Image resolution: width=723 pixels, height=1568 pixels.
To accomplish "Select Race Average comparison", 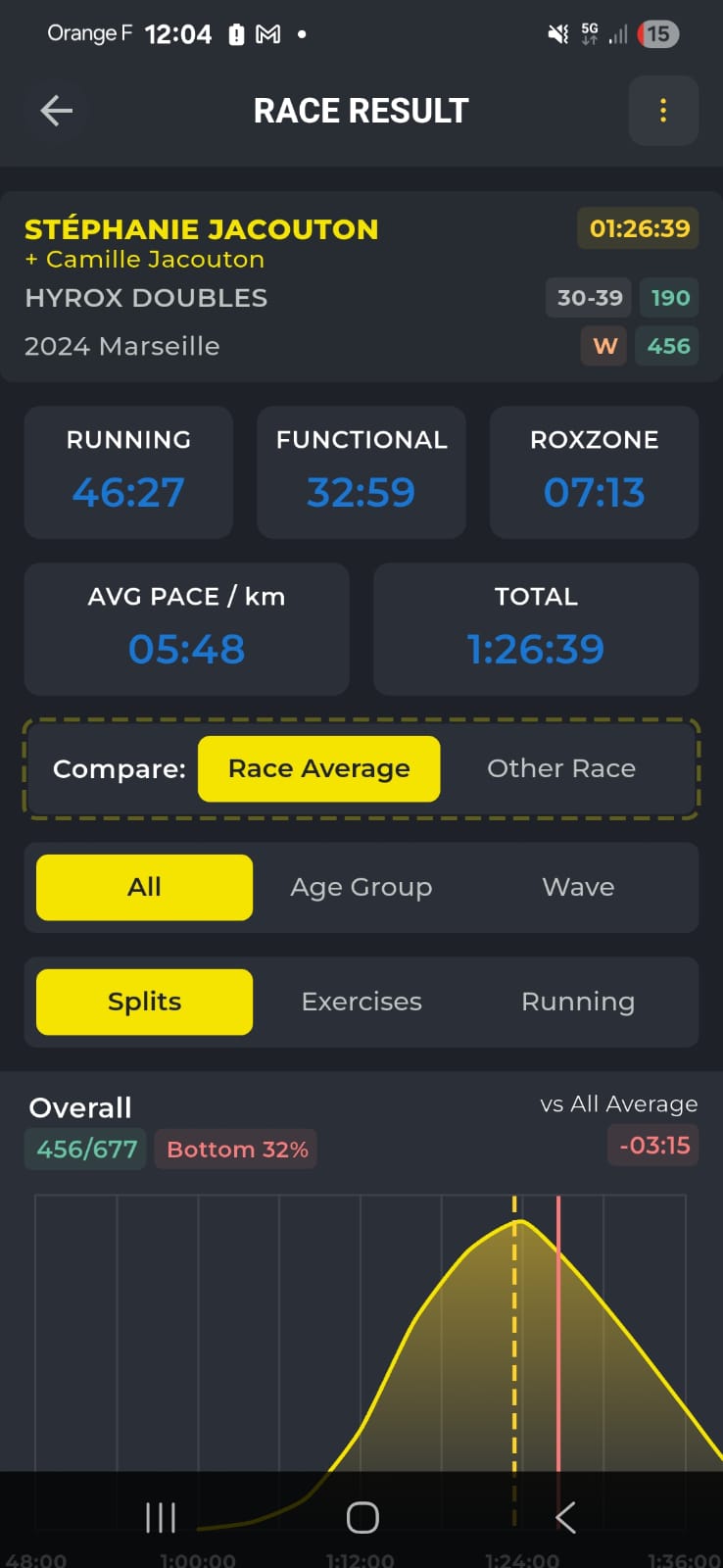I will pyautogui.click(x=318, y=769).
